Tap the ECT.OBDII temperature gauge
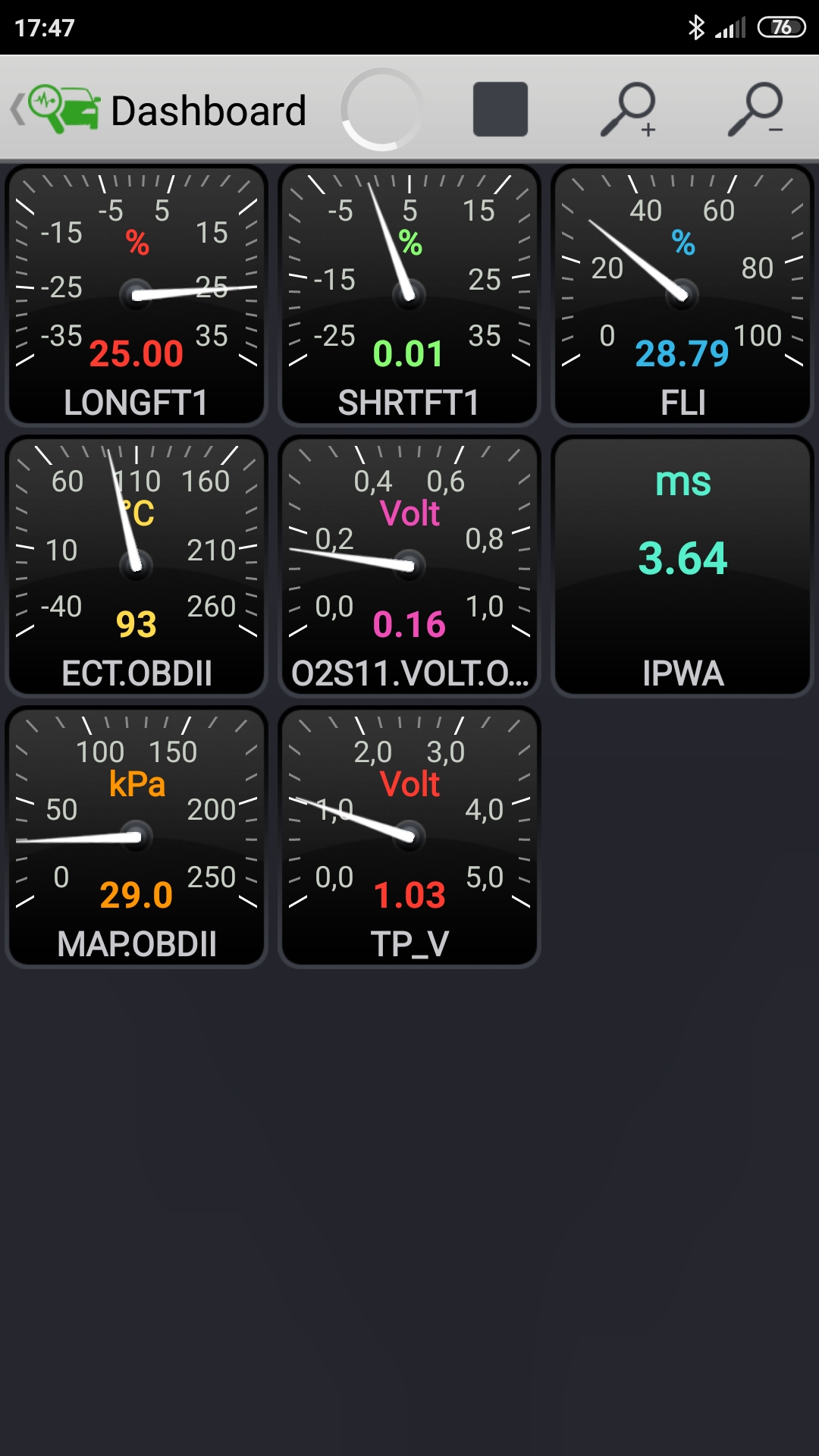The height and width of the screenshot is (1456, 819). pyautogui.click(x=136, y=566)
